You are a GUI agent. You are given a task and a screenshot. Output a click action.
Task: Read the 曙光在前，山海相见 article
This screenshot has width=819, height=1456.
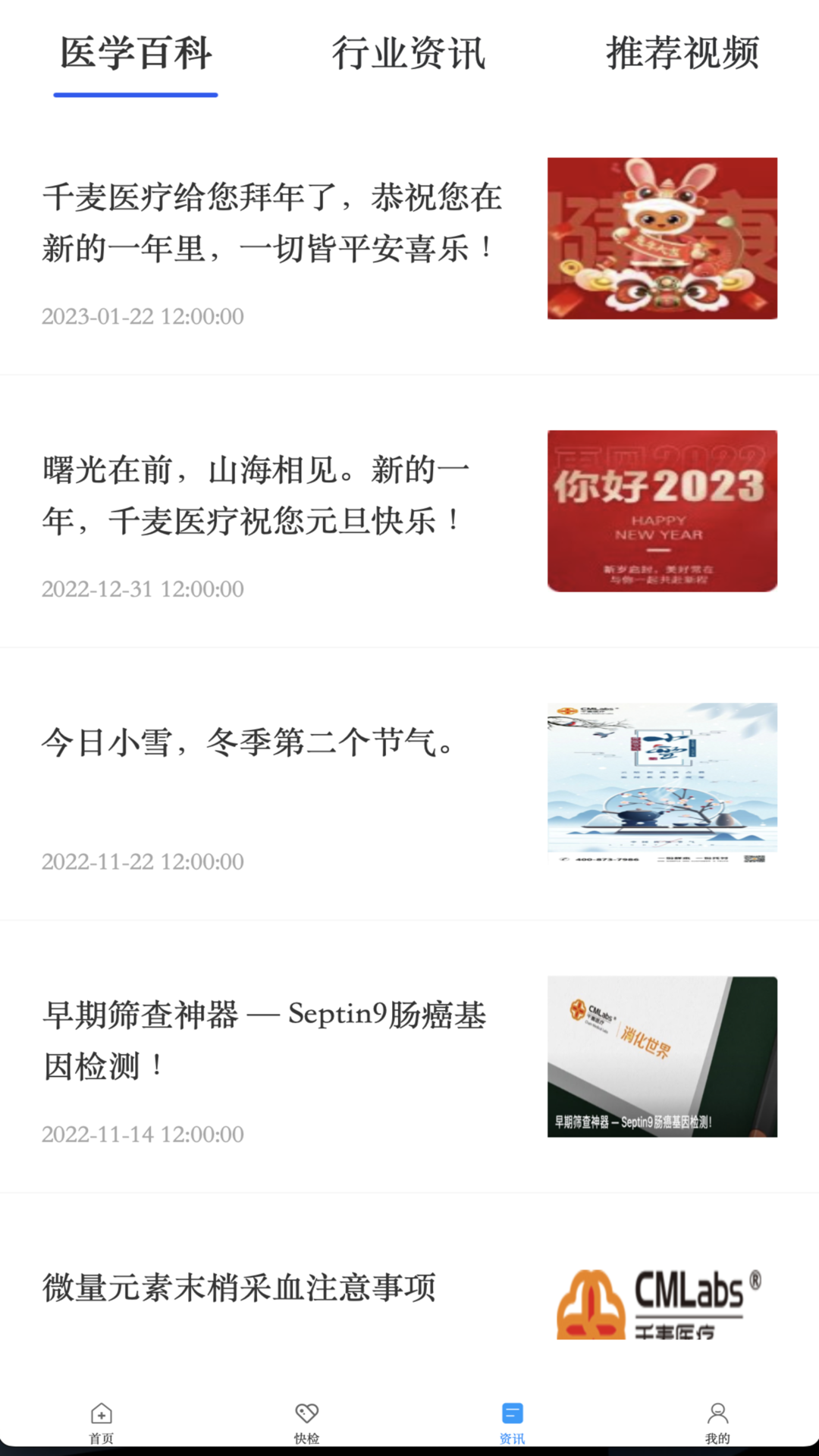258,495
